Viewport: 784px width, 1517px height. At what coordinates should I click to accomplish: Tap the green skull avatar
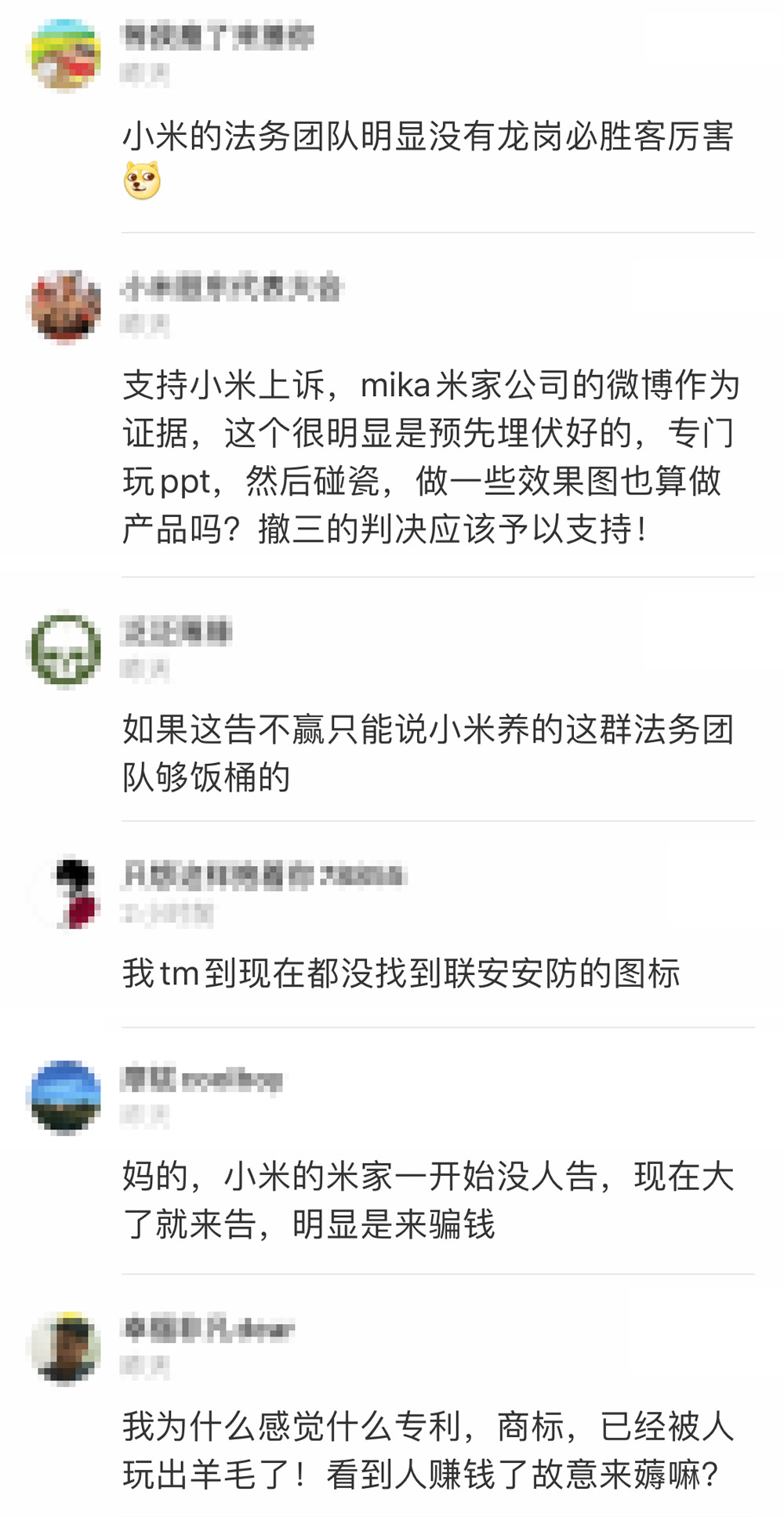click(x=64, y=649)
